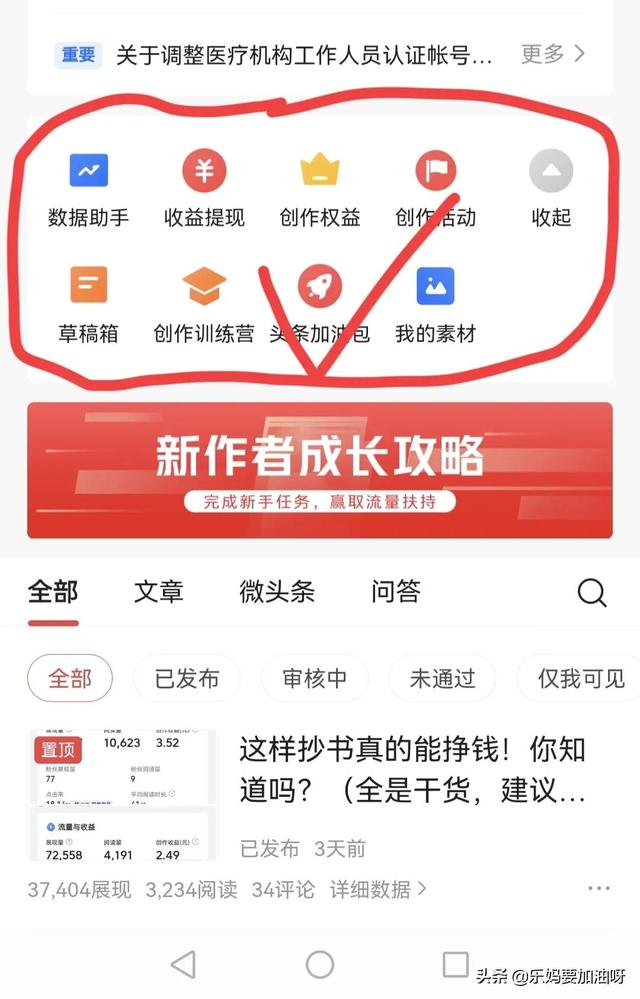Open 我的素材 my materials
Screen dimensions: 640x999
coord(435,304)
